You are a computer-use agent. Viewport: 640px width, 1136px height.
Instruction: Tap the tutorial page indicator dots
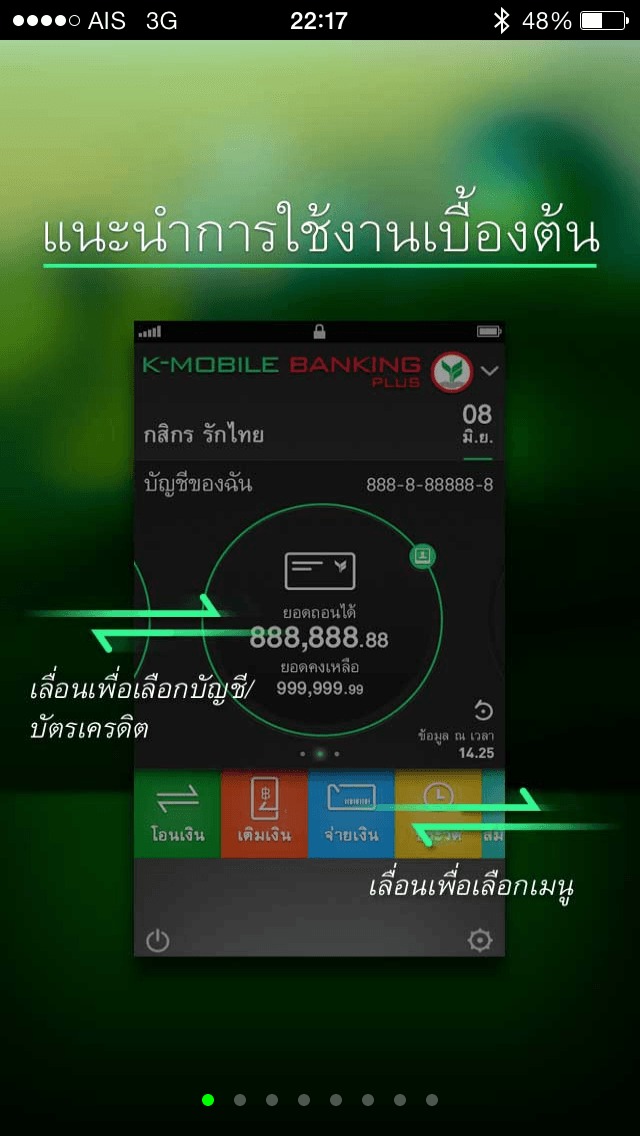(x=320, y=1100)
